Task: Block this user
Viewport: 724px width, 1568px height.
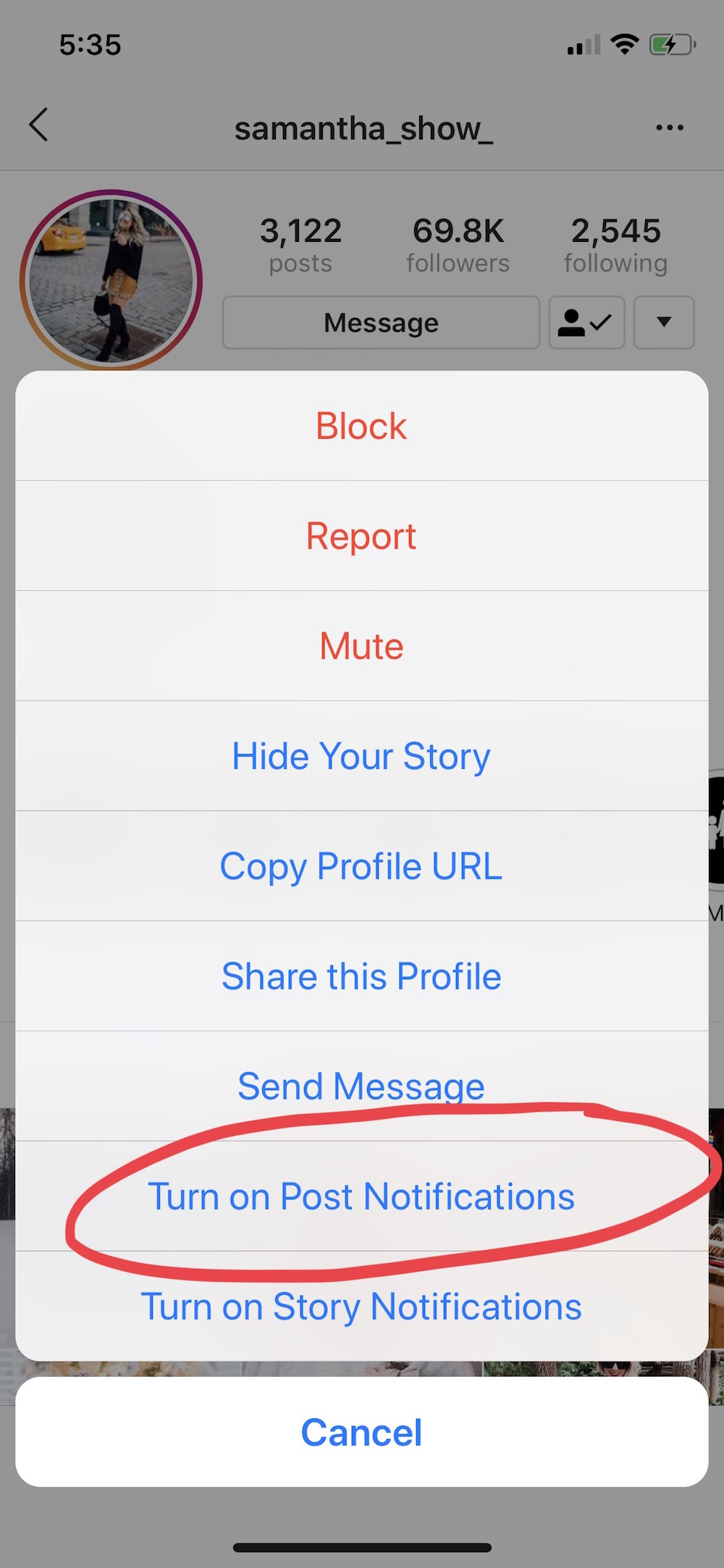Action: (361, 426)
